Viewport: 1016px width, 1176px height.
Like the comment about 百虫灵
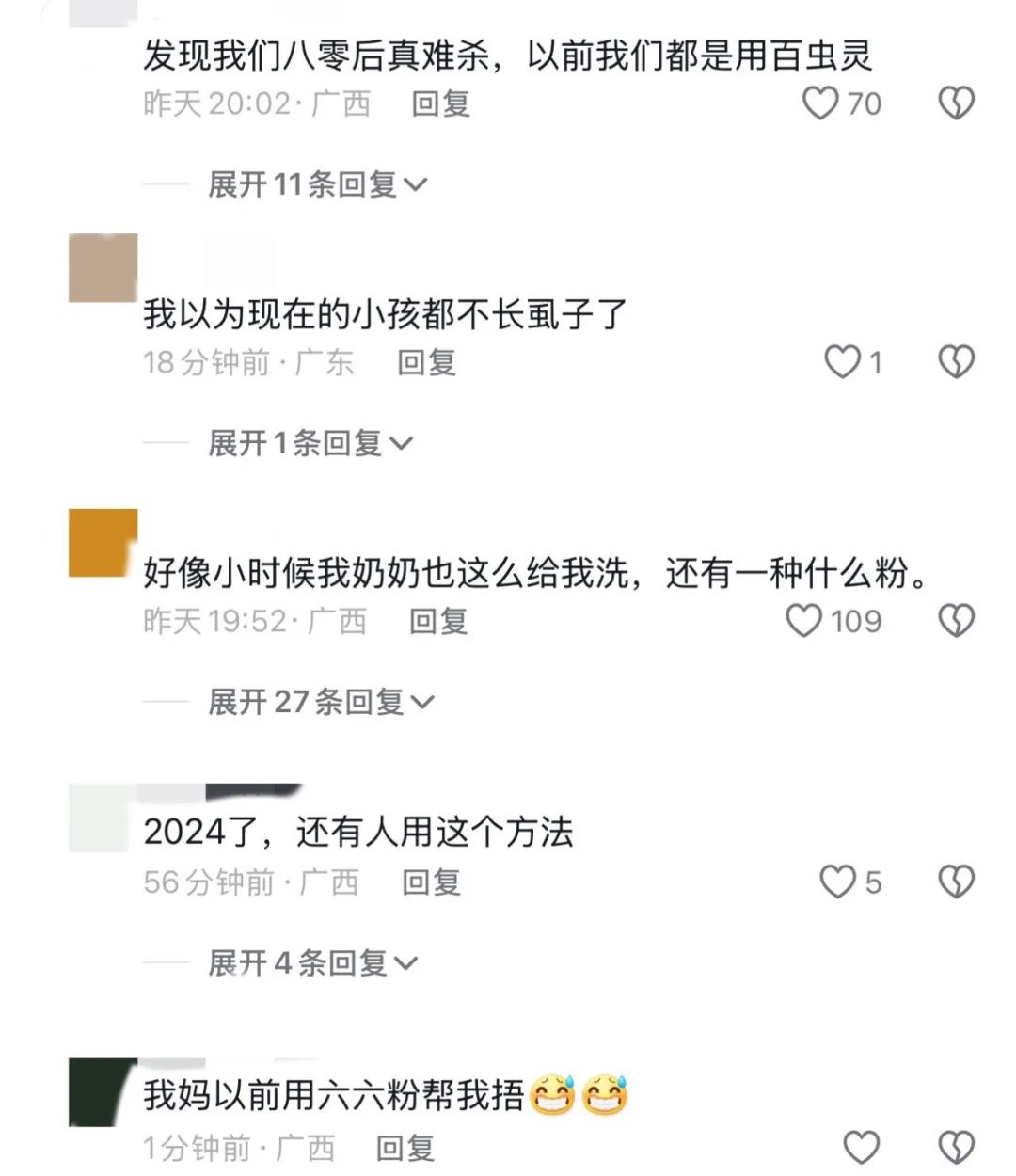(820, 103)
